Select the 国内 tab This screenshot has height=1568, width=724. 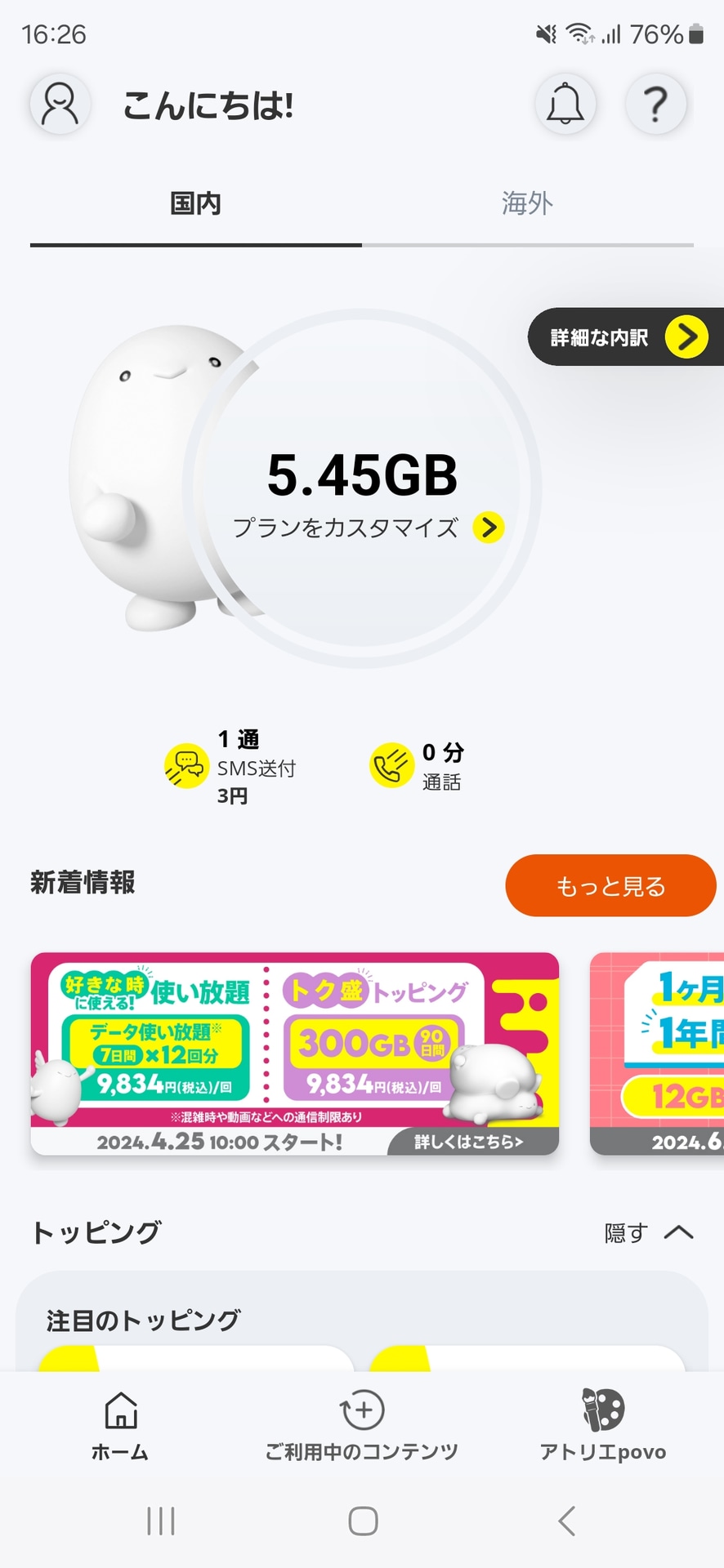tap(196, 203)
